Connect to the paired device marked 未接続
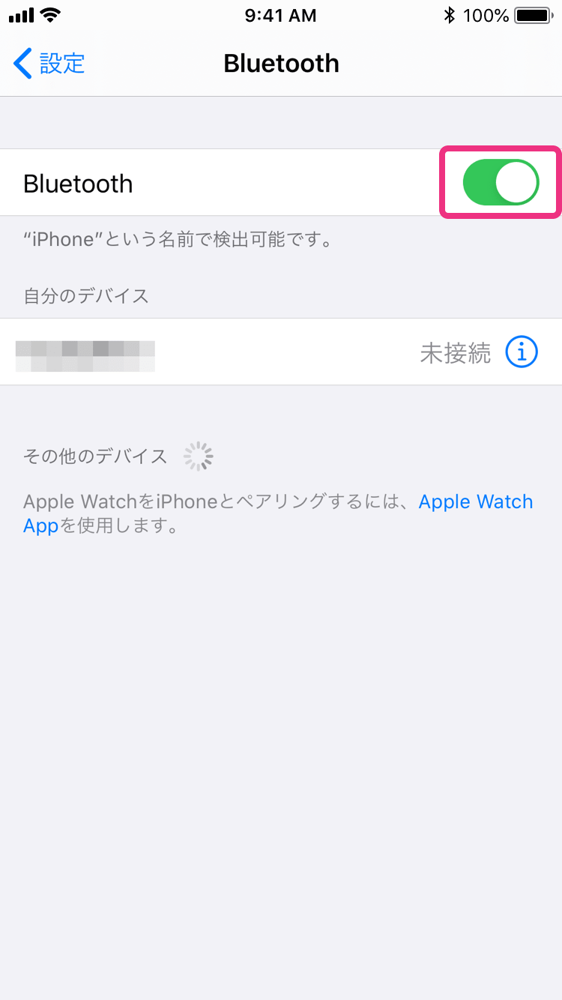 coord(281,351)
